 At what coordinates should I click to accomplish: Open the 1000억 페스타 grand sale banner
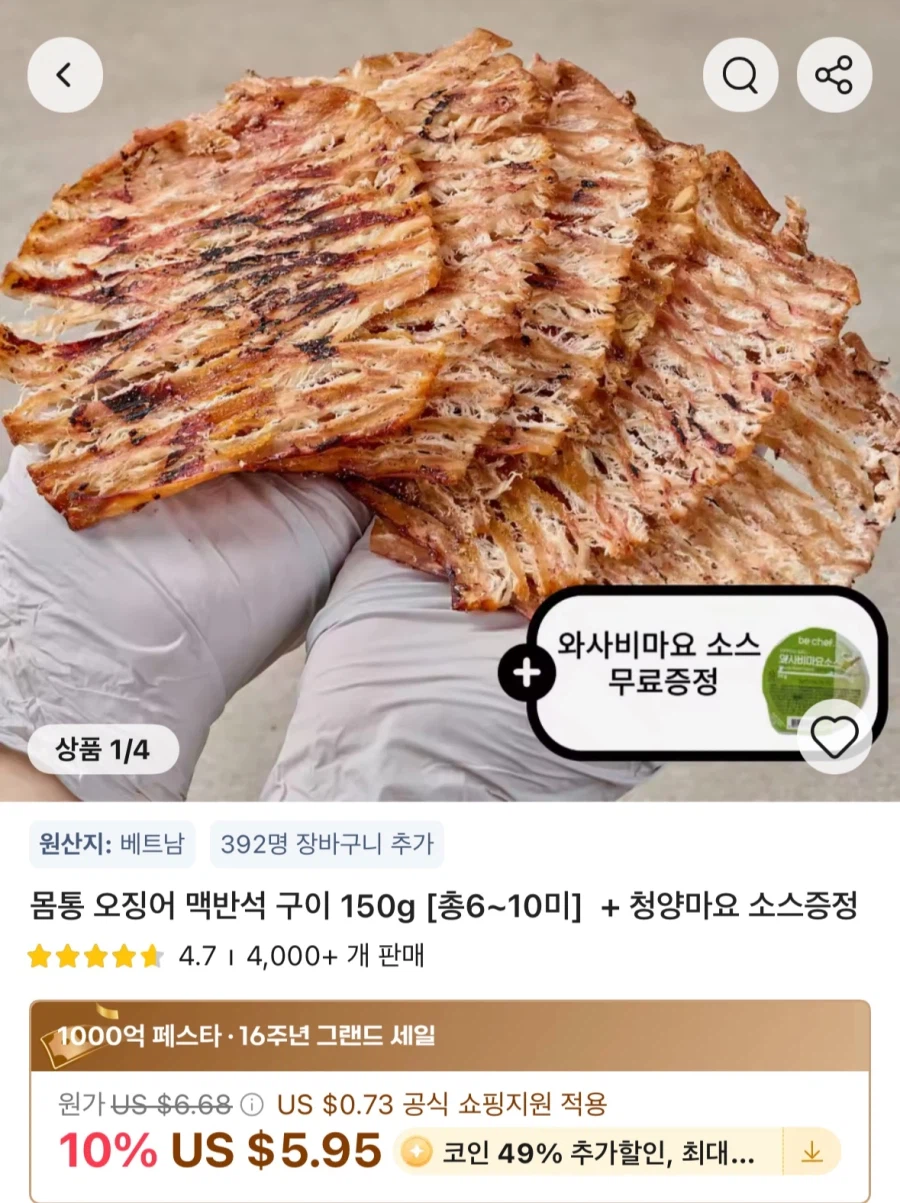point(250,1039)
